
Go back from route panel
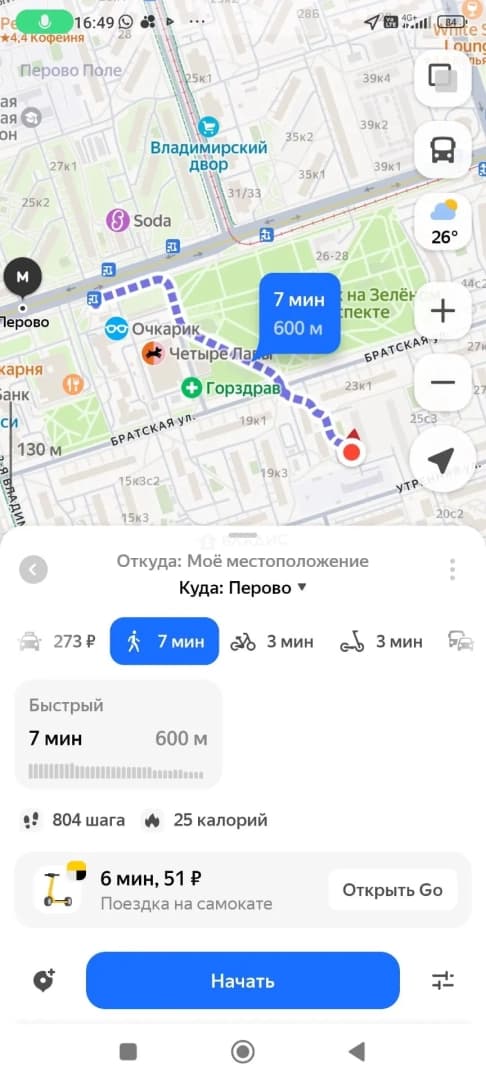click(34, 570)
